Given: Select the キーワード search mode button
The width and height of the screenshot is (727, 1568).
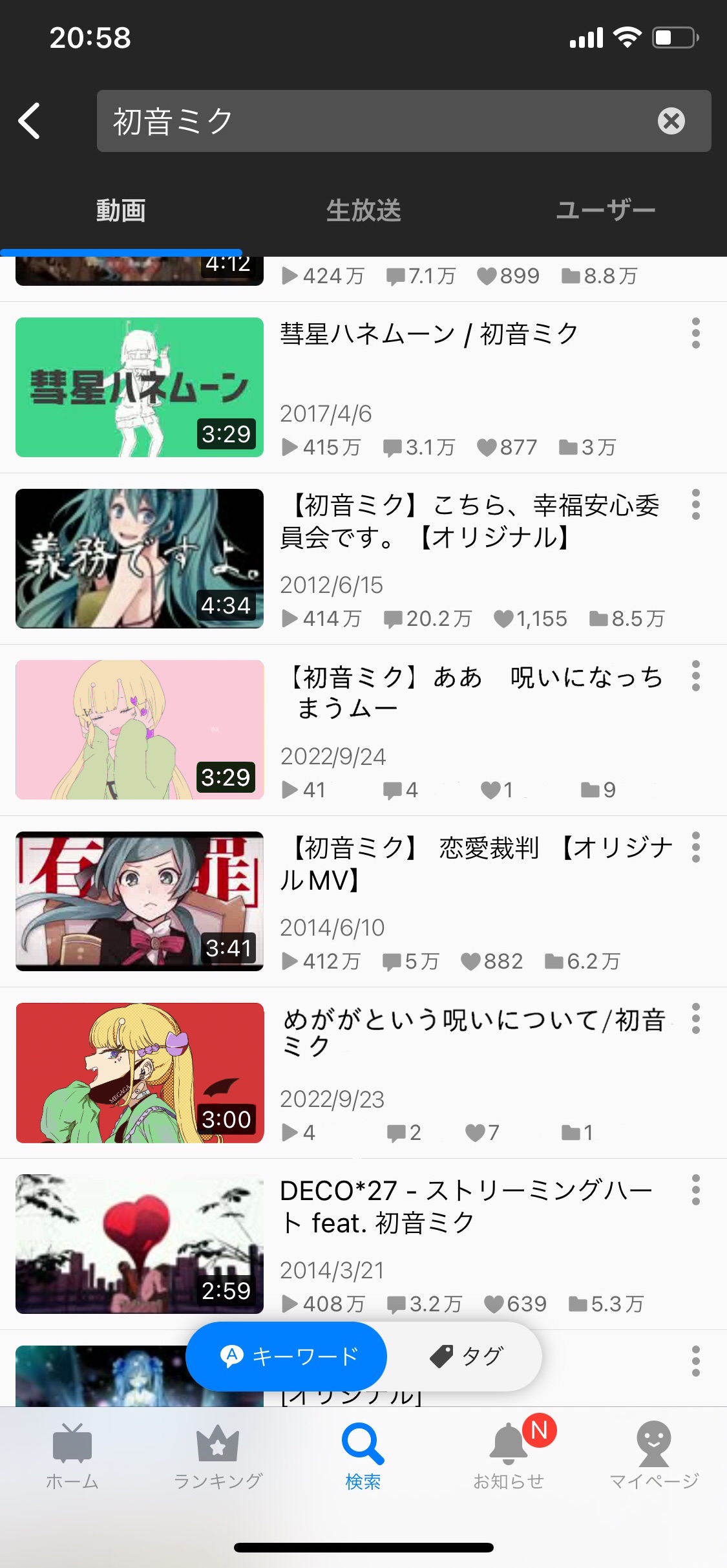Looking at the screenshot, I should [x=286, y=1357].
